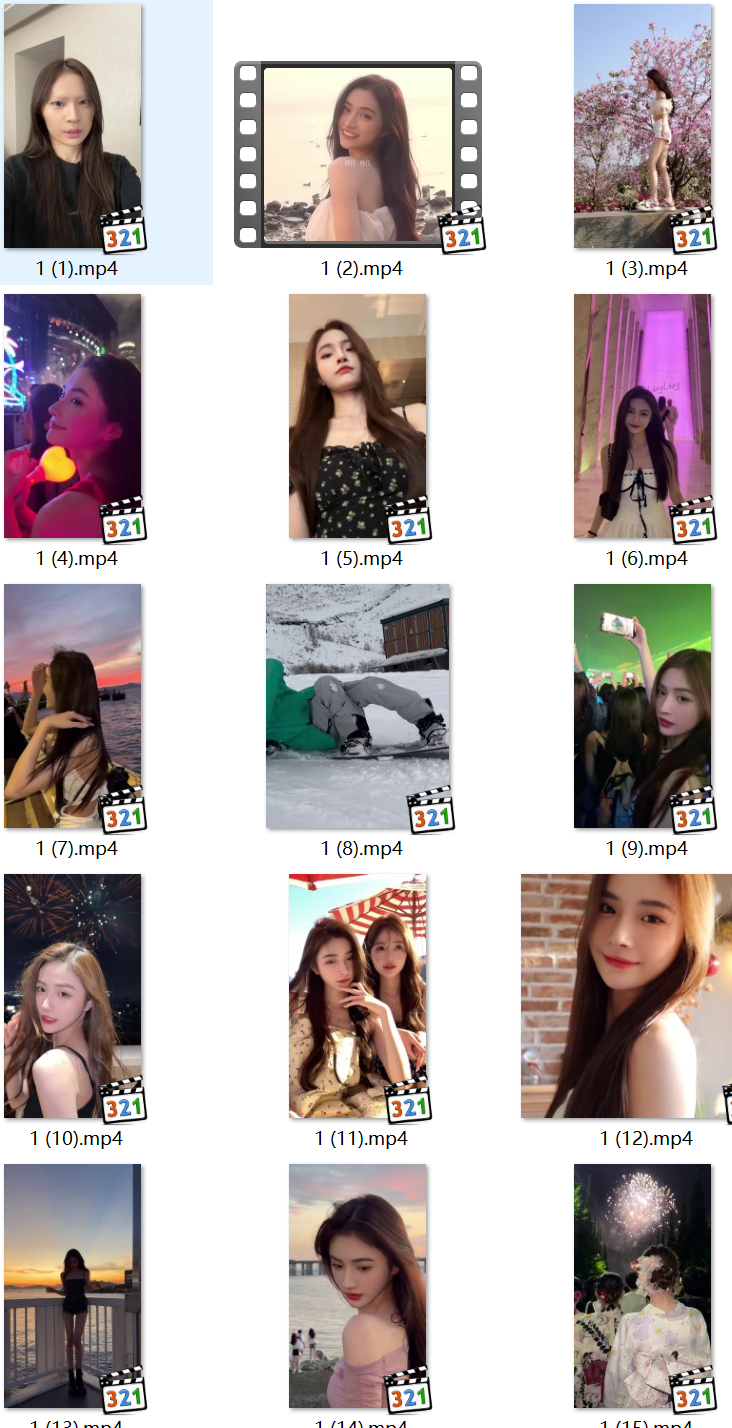This screenshot has width=732, height=1428.
Task: Select the video file 1 (1).mp4
Action: pos(73,127)
